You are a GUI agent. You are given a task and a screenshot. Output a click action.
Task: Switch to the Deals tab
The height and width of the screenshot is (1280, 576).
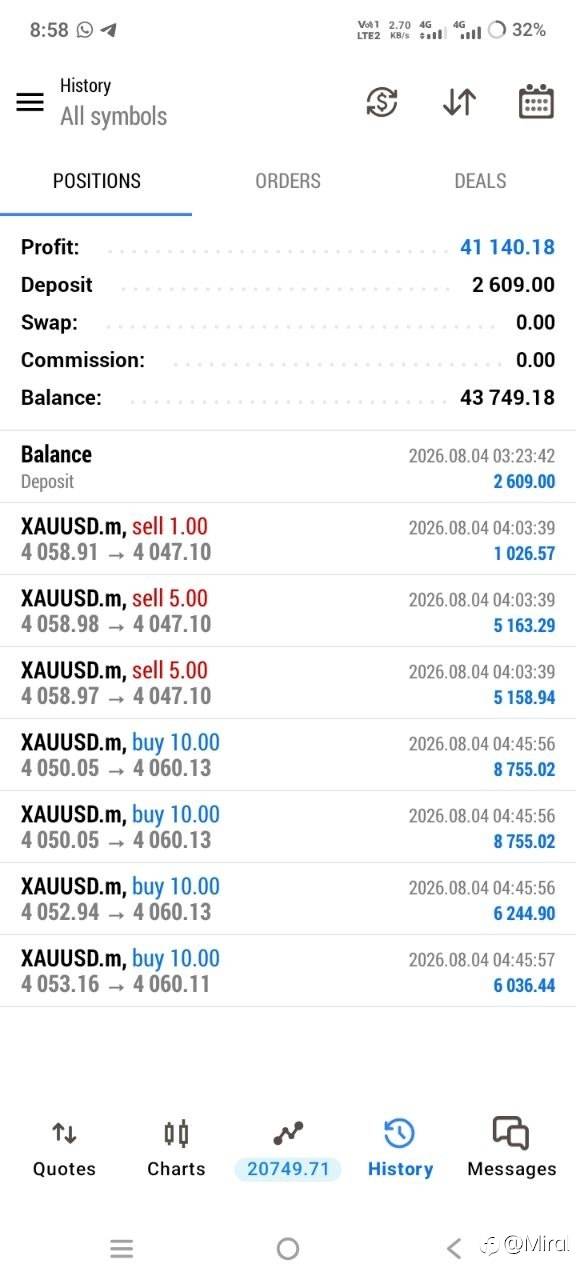click(480, 181)
